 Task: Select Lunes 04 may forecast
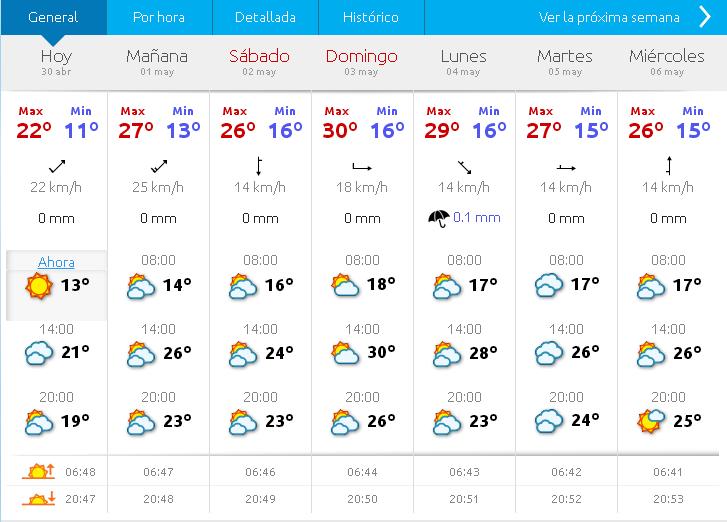pyautogui.click(x=464, y=62)
